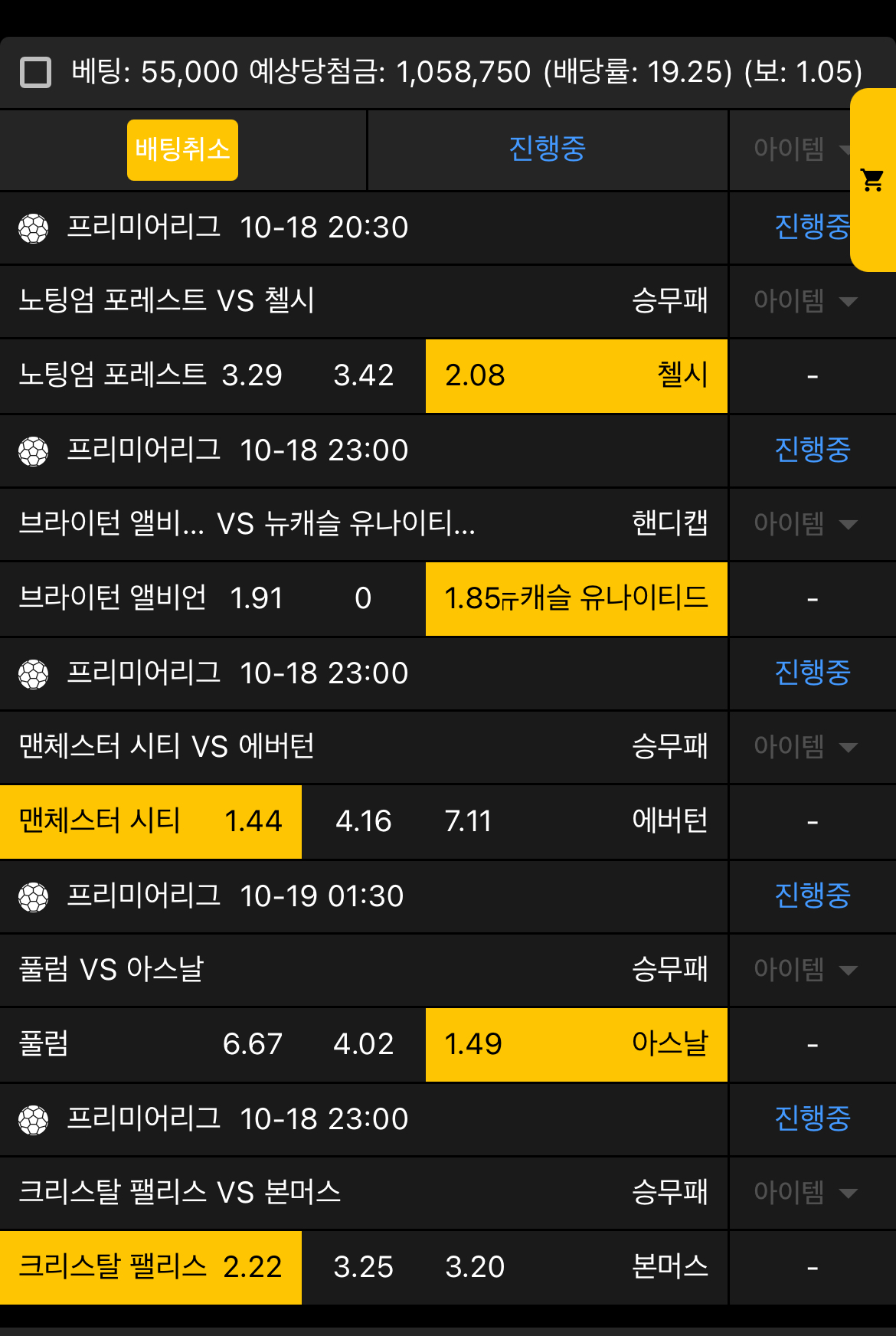Toggle off the 맨체스터 시티 1.44 selection
This screenshot has height=1336, width=896.
click(x=150, y=821)
